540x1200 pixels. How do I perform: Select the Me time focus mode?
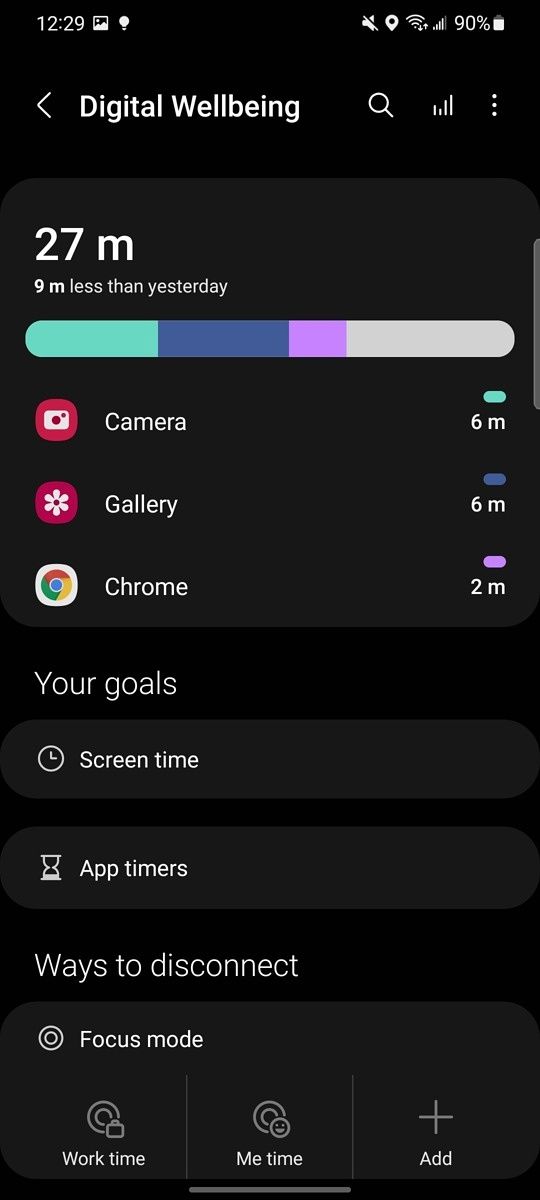click(270, 1135)
